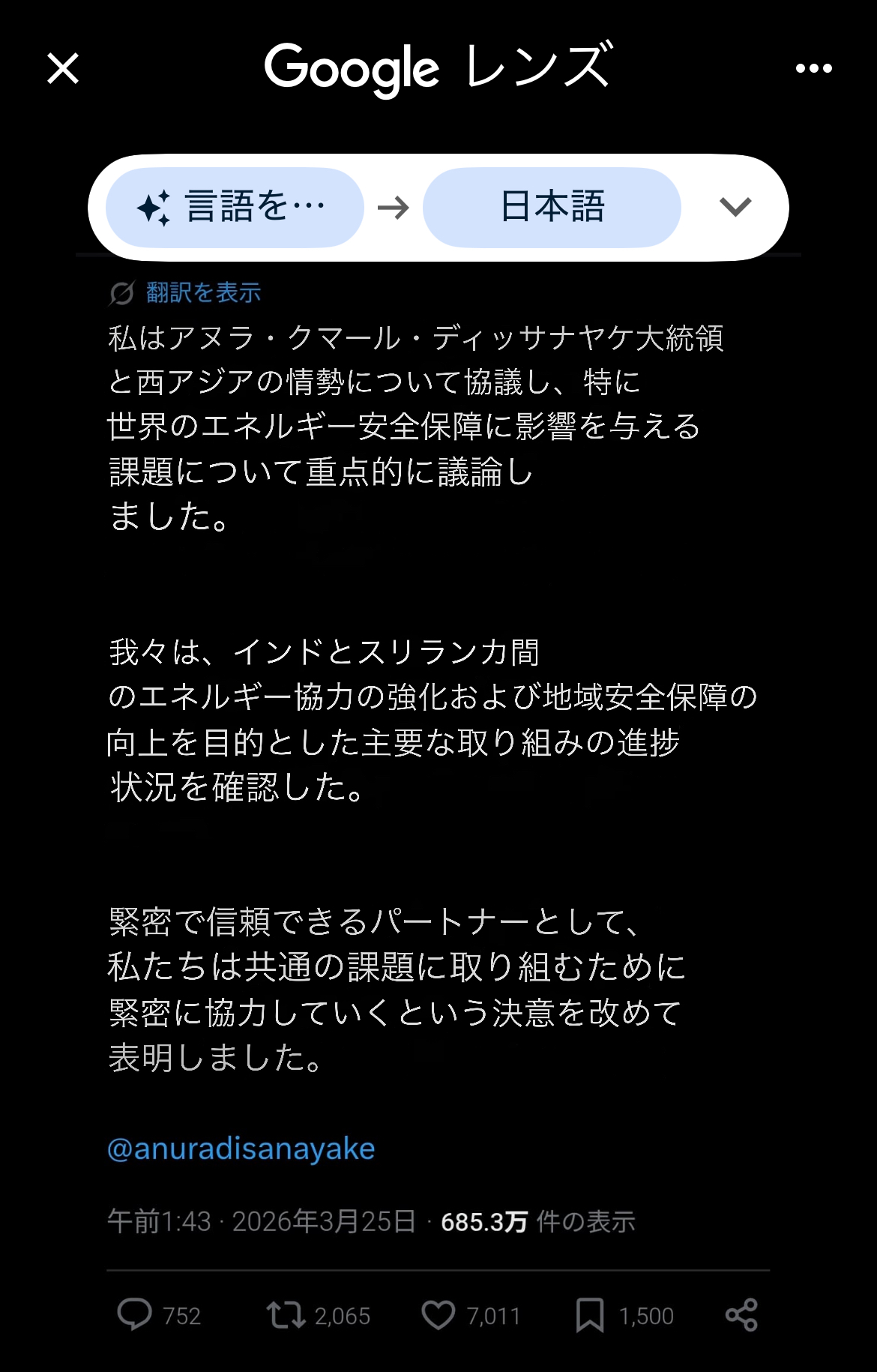Repost the tweet with 2,065 reposts
The width and height of the screenshot is (877, 1372).
click(x=286, y=1315)
